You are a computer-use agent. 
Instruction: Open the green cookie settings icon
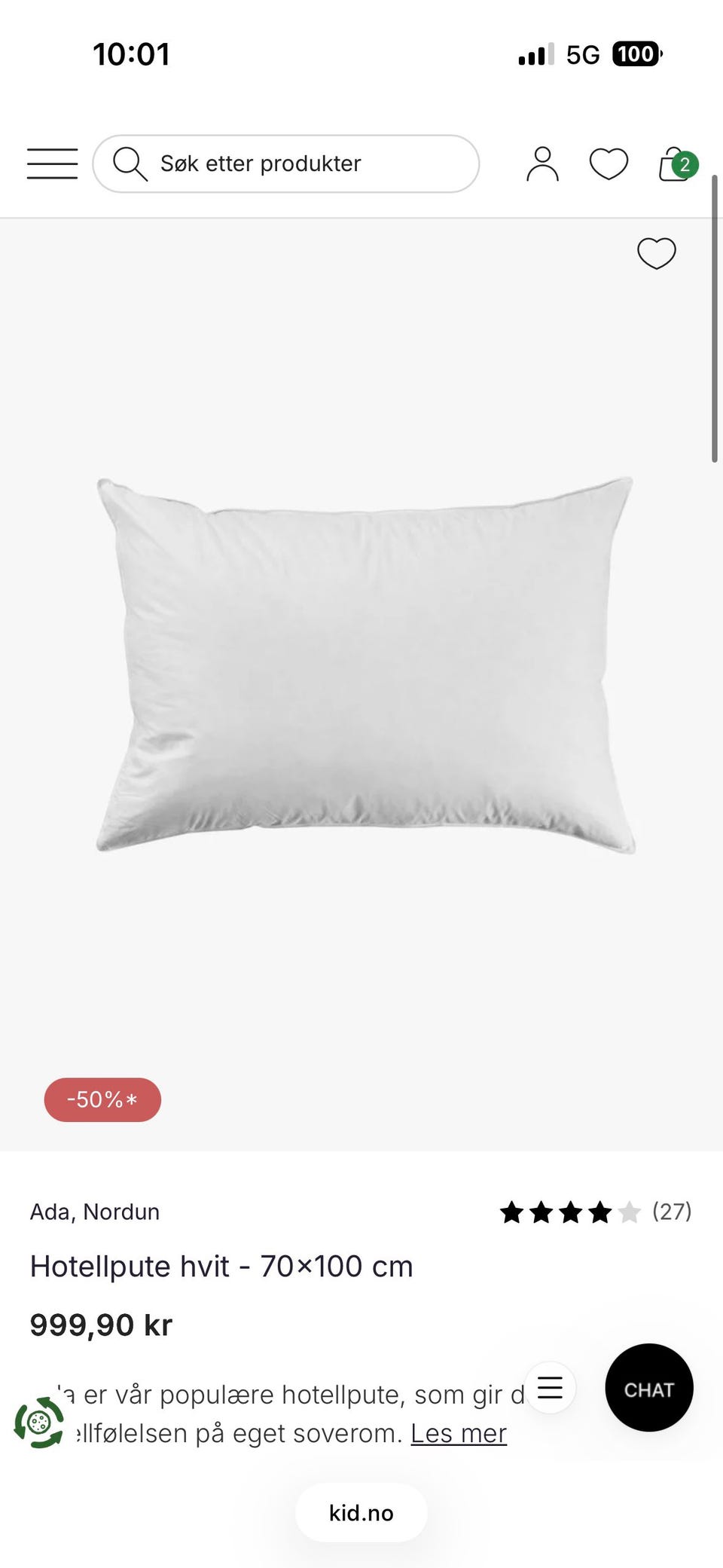39,1422
